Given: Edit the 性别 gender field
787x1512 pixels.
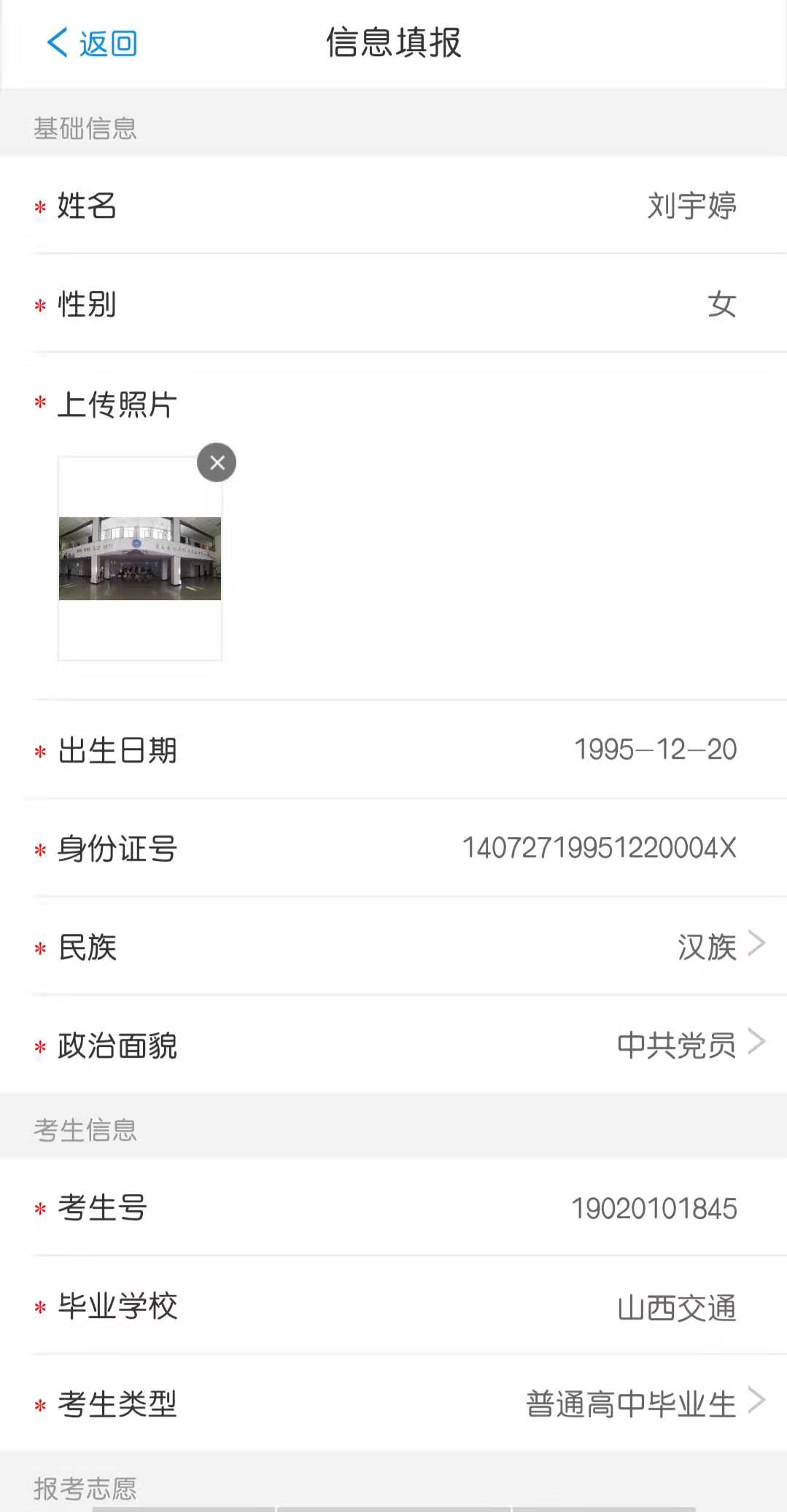Looking at the screenshot, I should point(721,305).
